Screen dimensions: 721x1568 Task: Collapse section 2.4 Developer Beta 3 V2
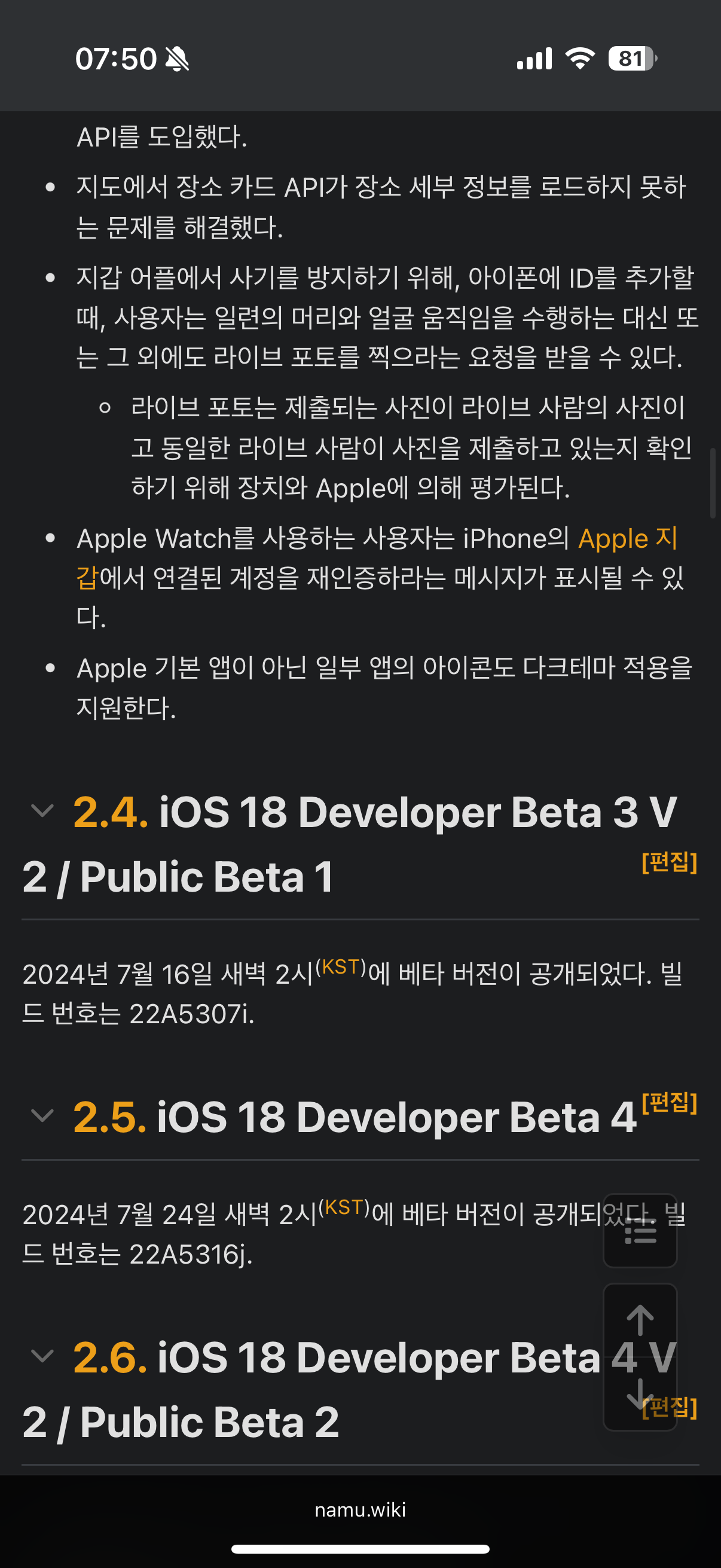[42, 811]
